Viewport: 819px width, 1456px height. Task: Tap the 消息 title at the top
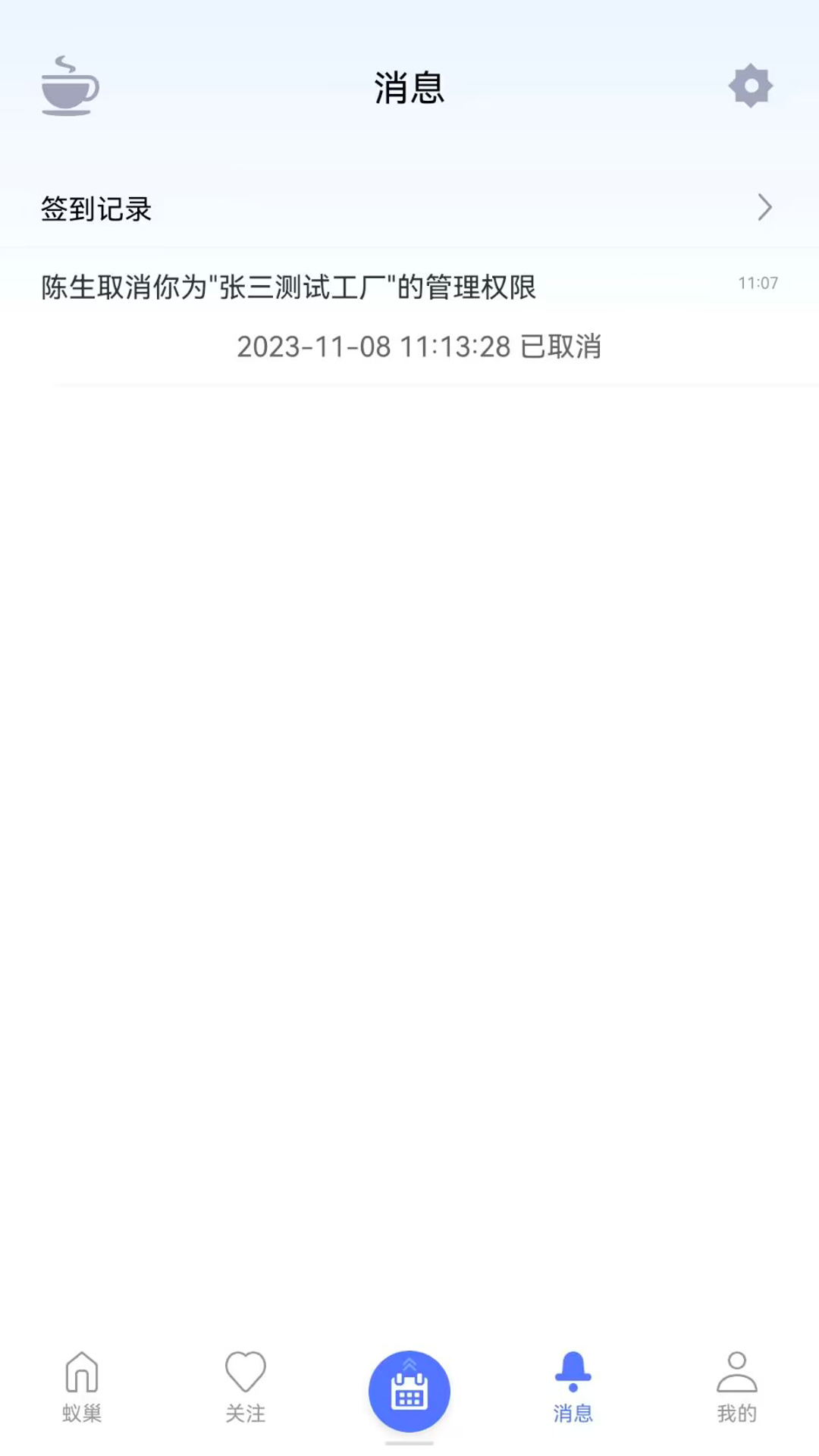pyautogui.click(x=409, y=88)
